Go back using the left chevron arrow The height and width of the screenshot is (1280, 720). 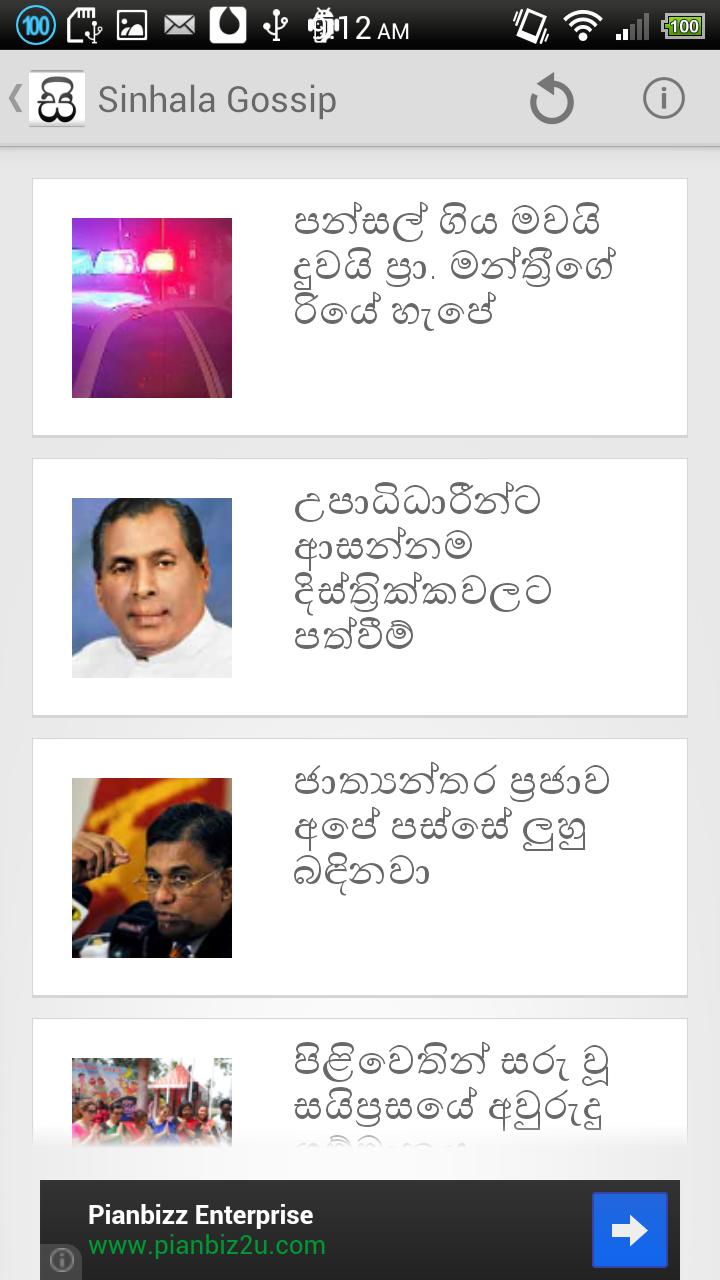coord(14,99)
